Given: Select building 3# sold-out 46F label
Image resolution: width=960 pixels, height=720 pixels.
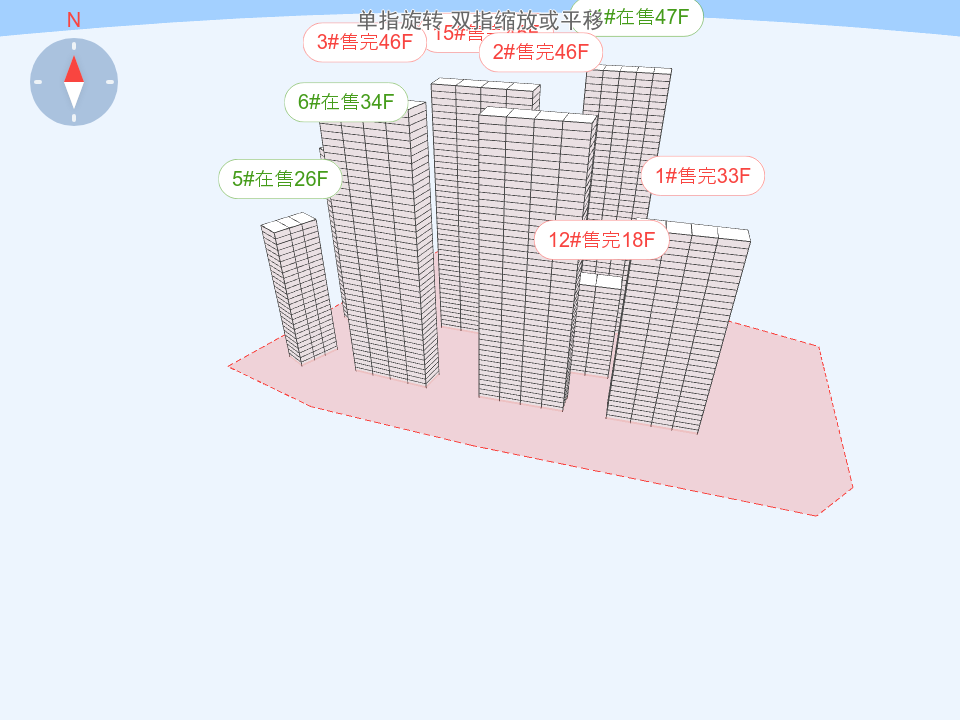Looking at the screenshot, I should [x=364, y=42].
